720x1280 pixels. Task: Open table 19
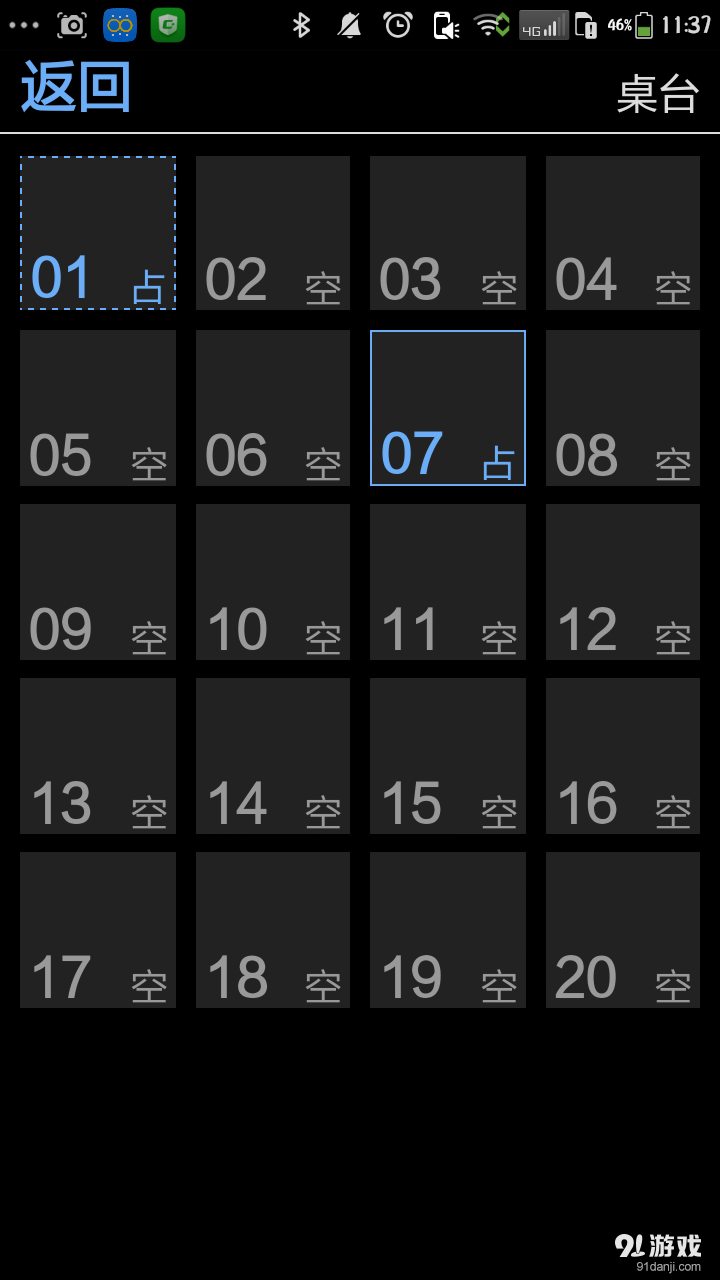[x=448, y=930]
